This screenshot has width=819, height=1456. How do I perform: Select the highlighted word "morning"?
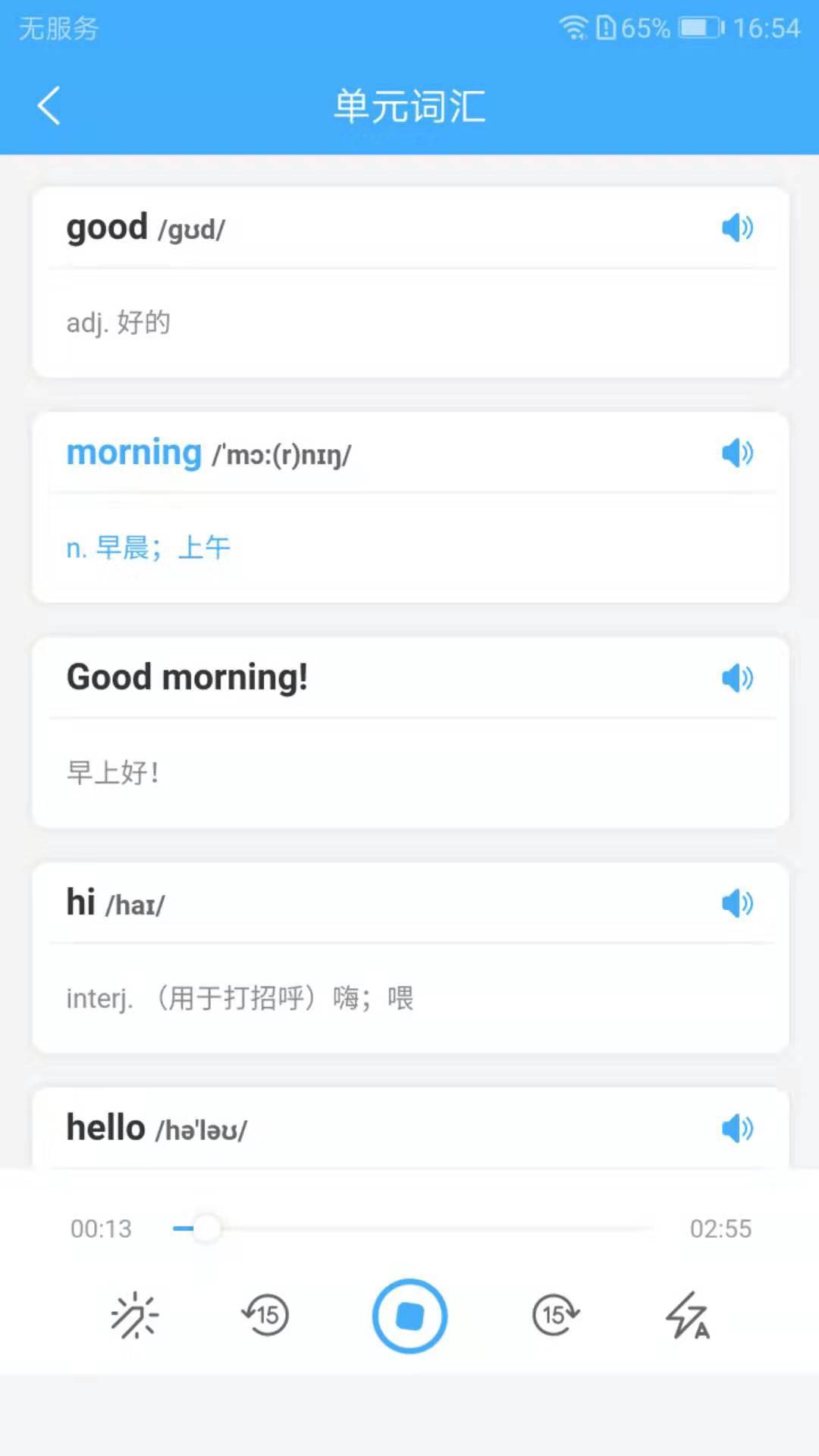point(133,451)
